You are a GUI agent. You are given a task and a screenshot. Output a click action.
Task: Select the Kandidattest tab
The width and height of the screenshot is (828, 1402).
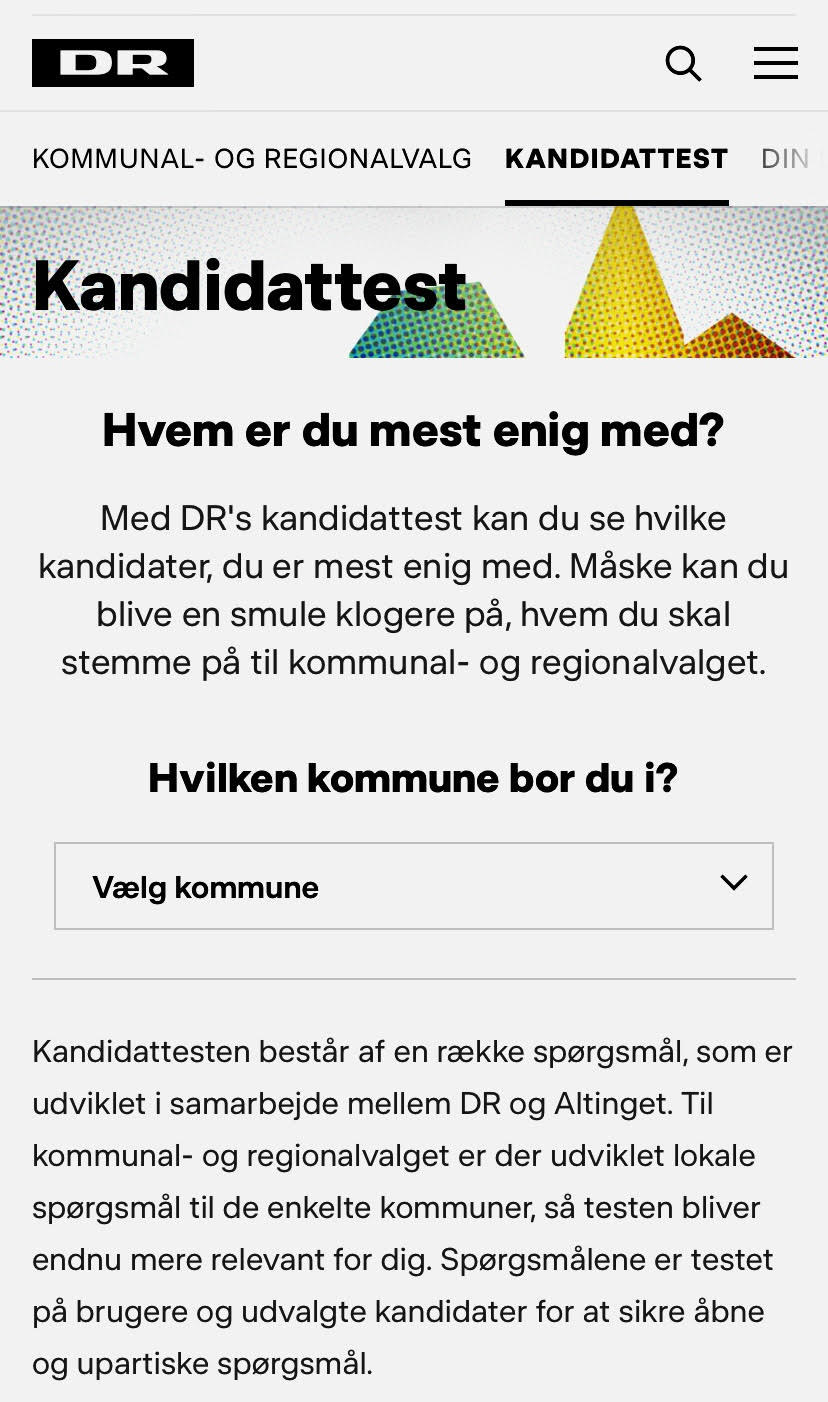click(x=616, y=159)
